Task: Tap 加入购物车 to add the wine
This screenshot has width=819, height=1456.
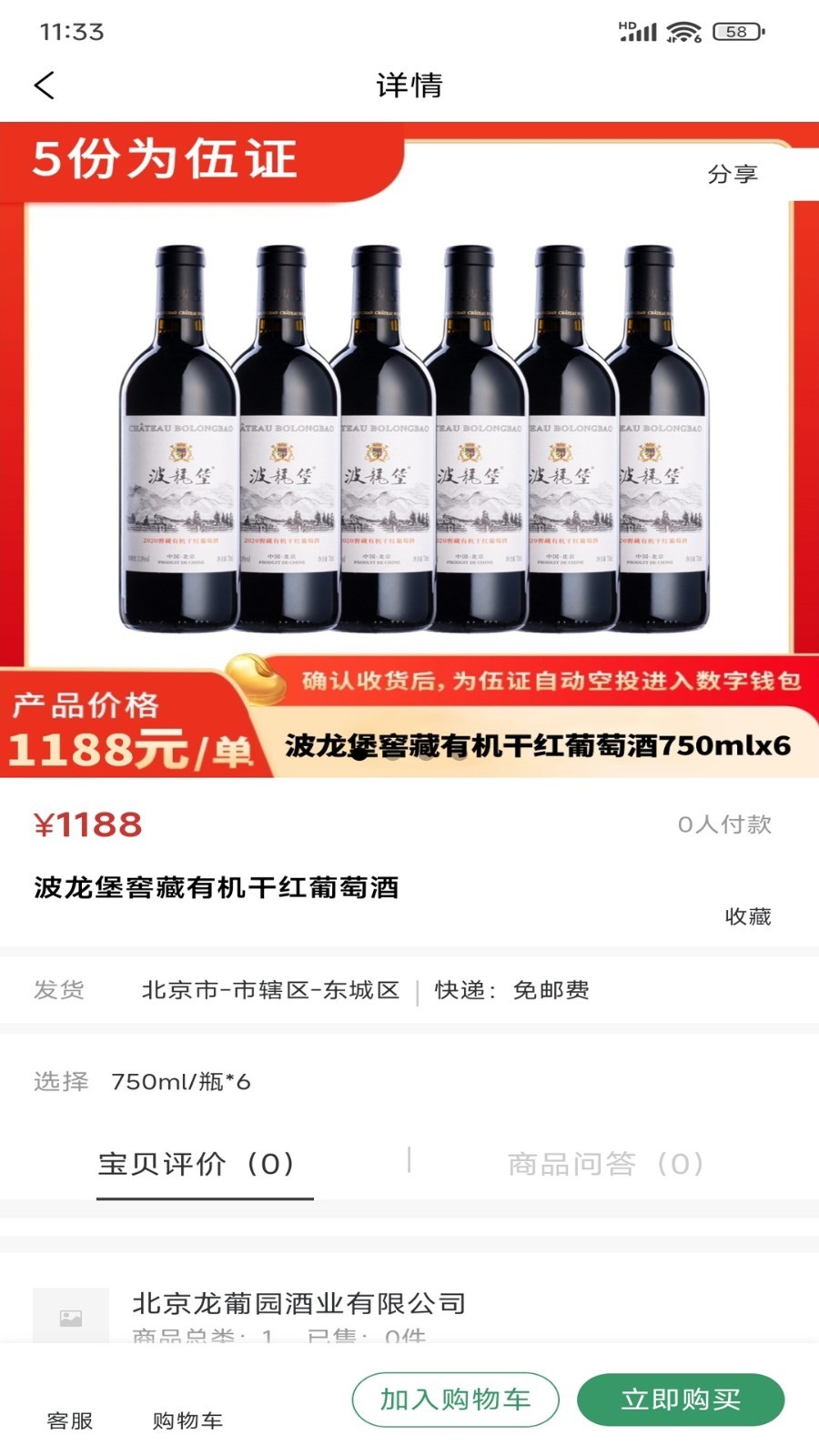Action: [x=455, y=1400]
